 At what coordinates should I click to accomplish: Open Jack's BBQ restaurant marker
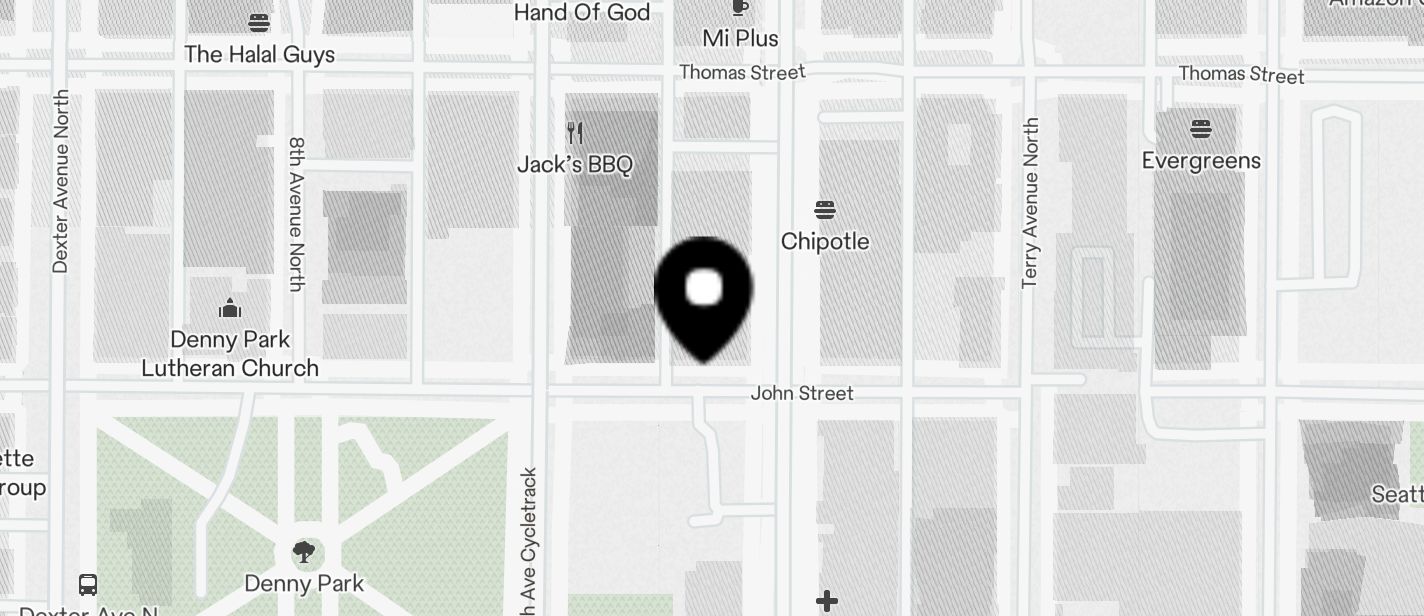coord(575,133)
